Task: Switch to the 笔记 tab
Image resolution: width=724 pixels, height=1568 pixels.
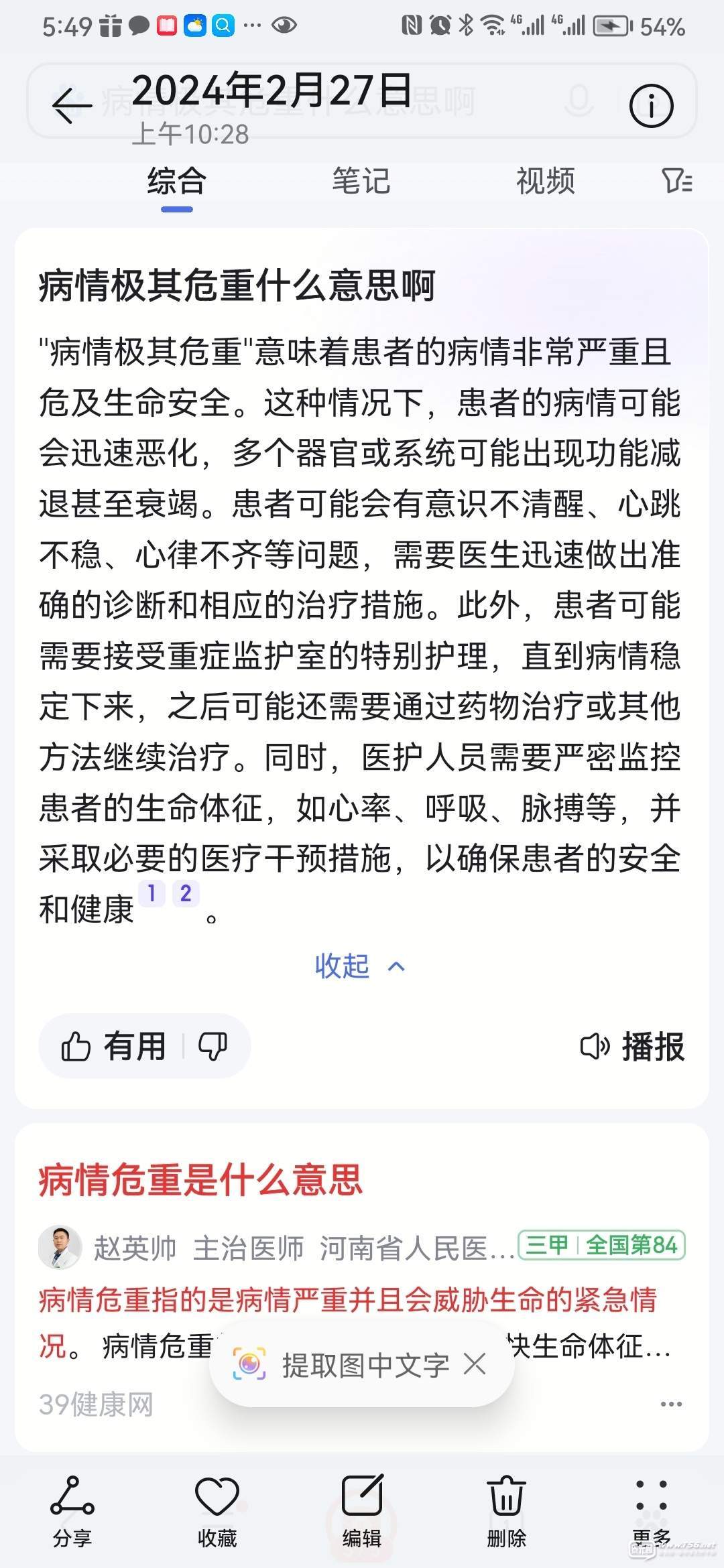Action: 361,182
